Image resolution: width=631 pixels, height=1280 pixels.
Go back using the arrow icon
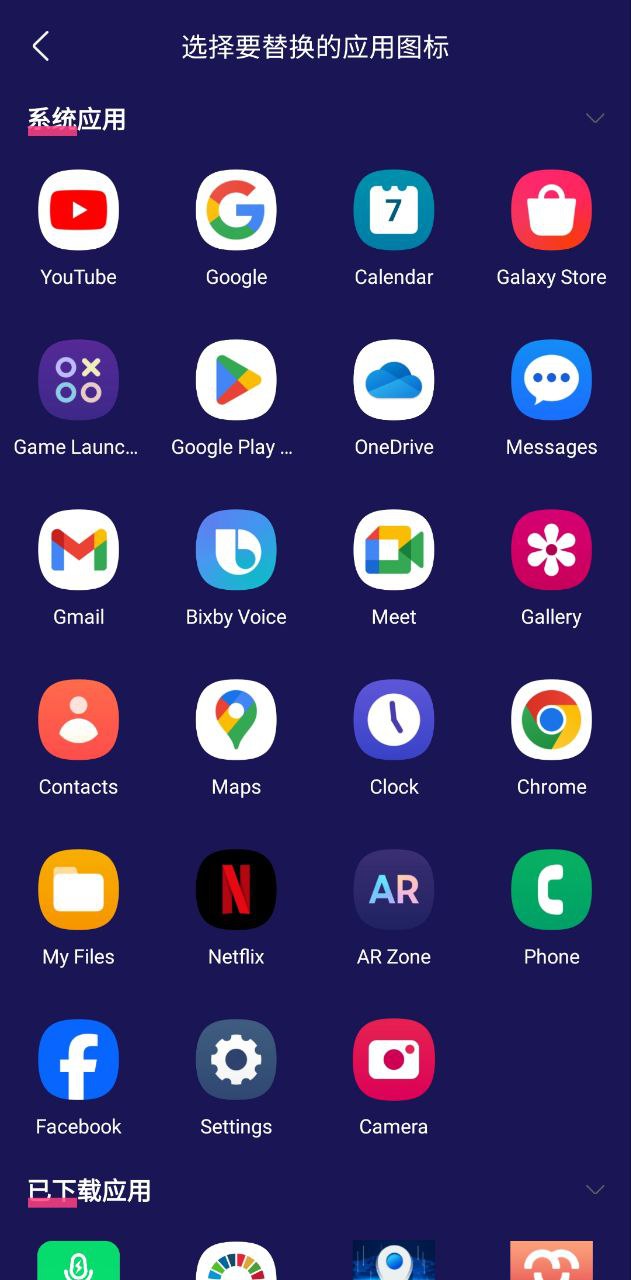[x=40, y=46]
